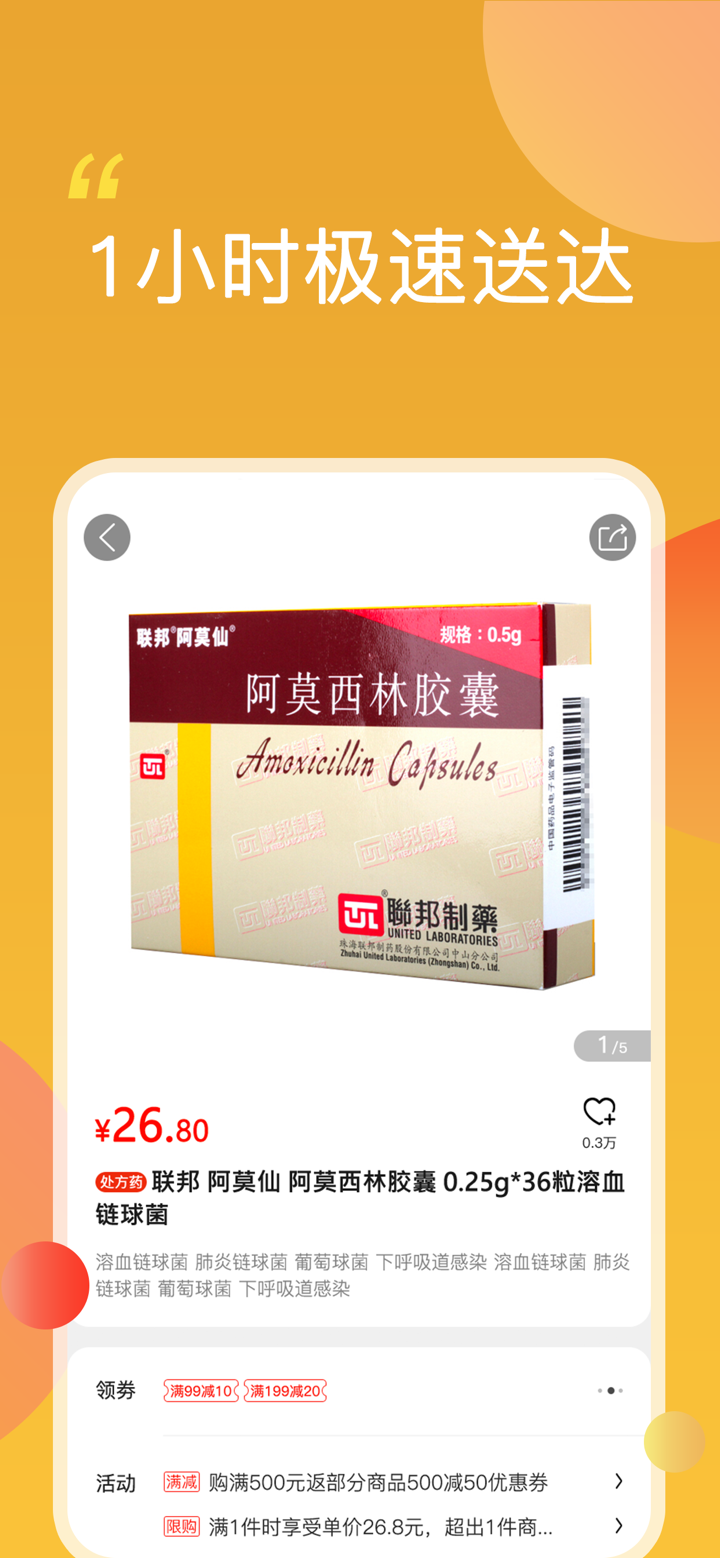720x1558 pixels.
Task: Claim the 满99减10 coupon ticket
Action: tap(200, 1390)
